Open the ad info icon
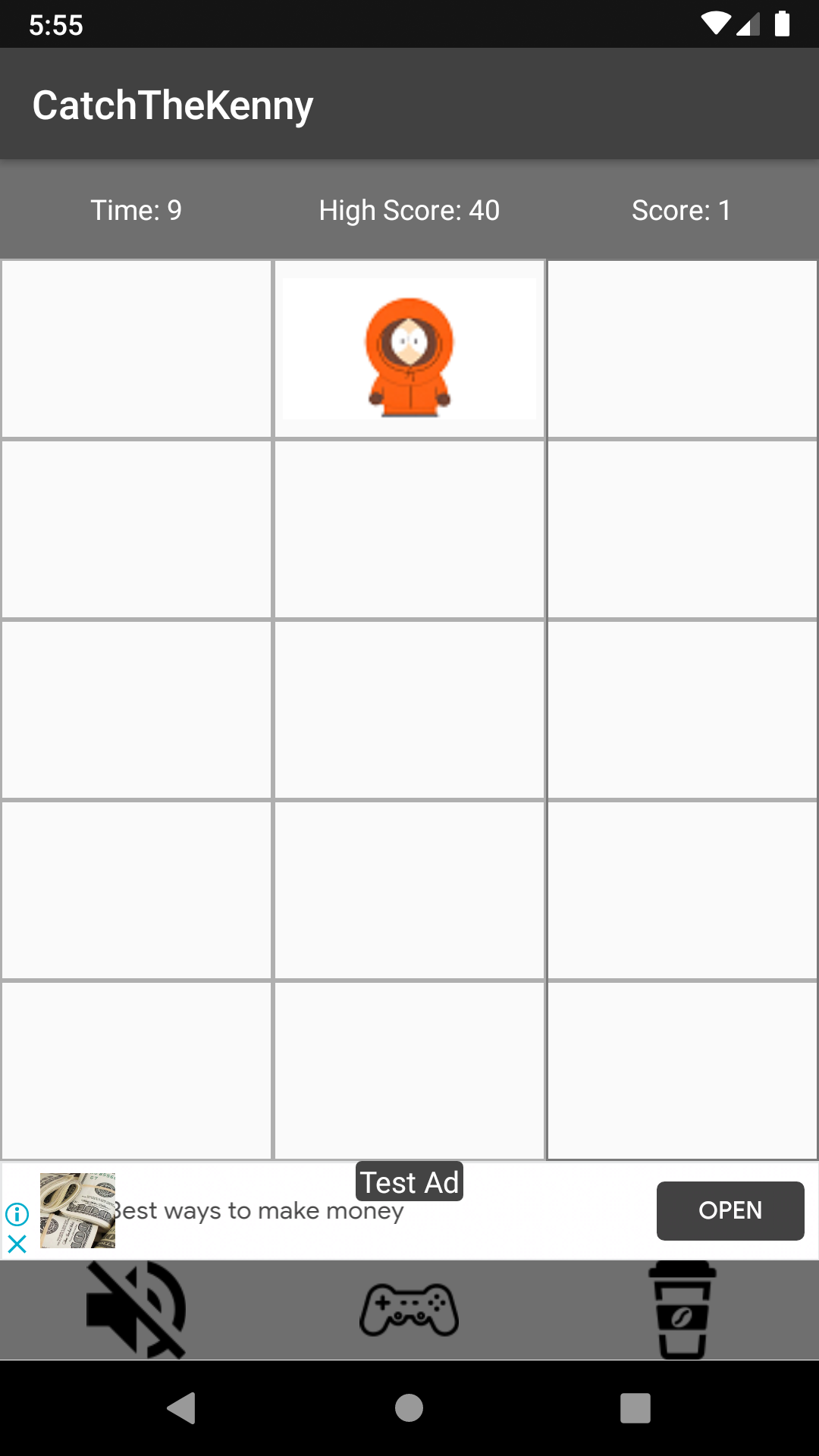 tap(17, 1214)
